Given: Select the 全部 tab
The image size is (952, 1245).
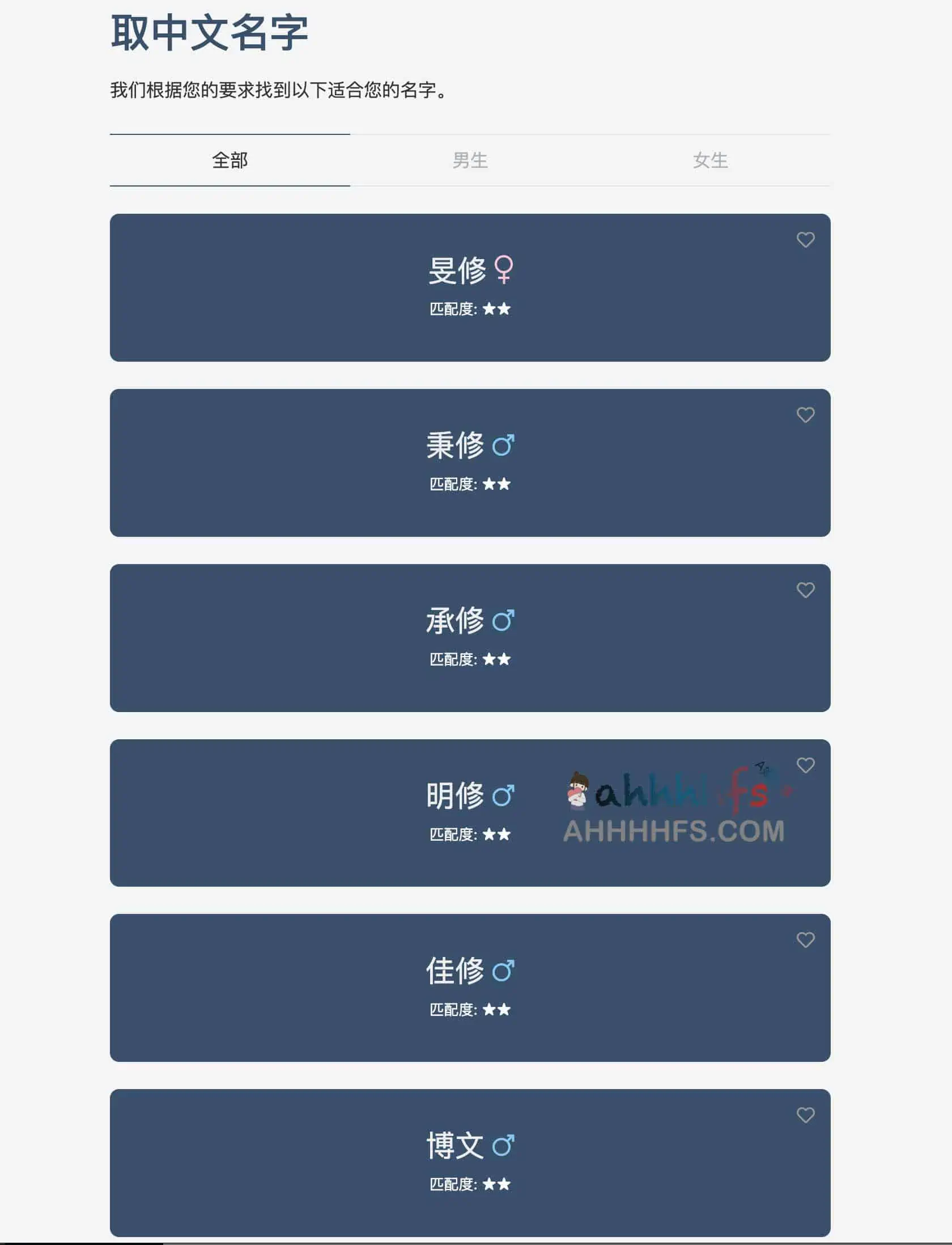Looking at the screenshot, I should (x=229, y=160).
